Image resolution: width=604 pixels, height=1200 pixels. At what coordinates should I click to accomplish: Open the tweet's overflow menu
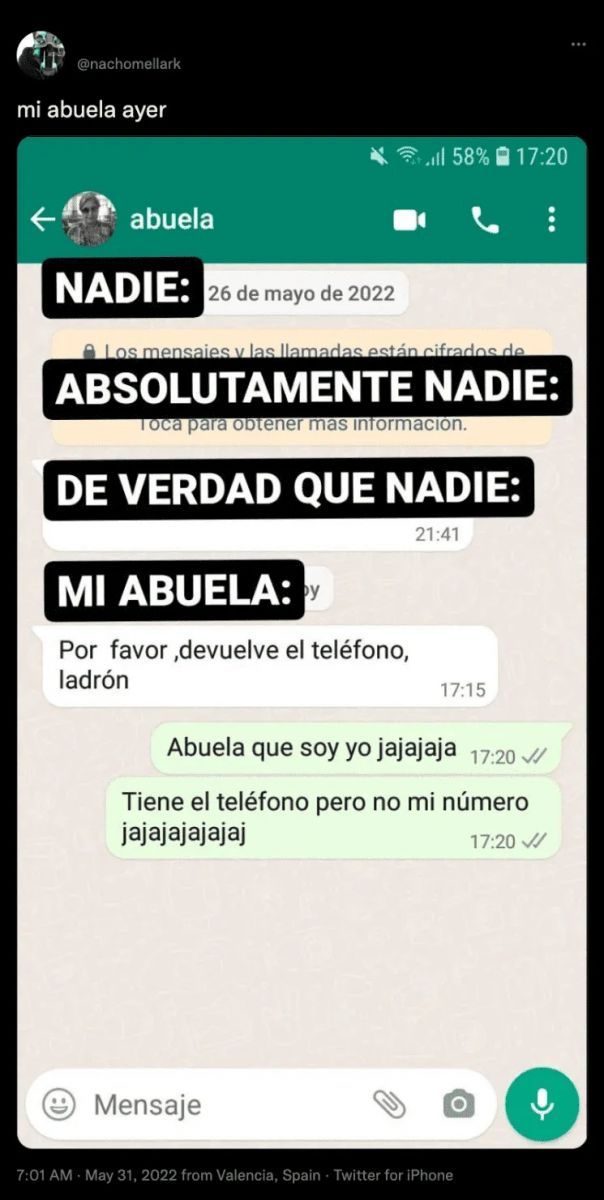[579, 44]
